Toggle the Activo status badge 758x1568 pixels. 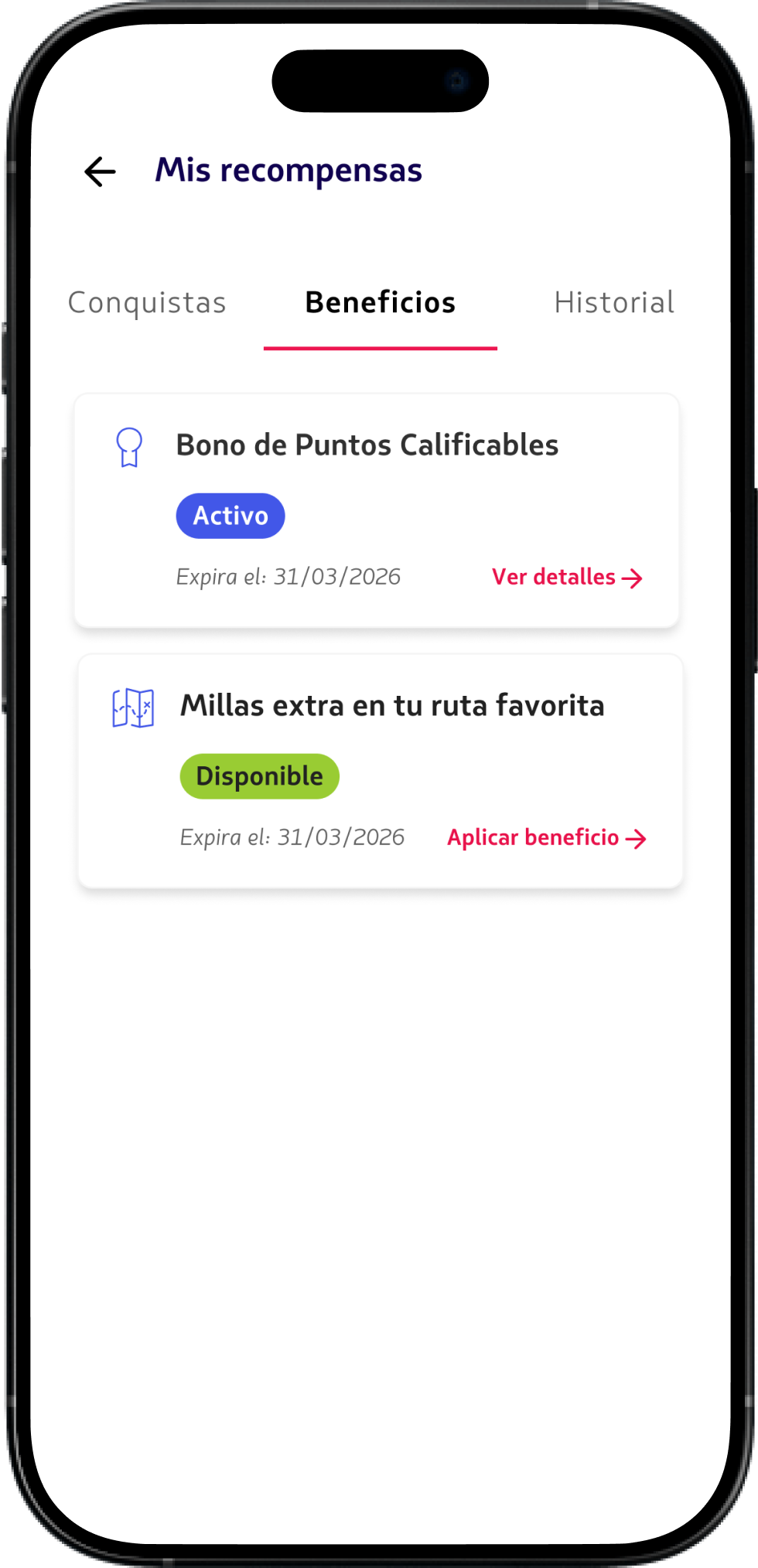pyautogui.click(x=230, y=515)
